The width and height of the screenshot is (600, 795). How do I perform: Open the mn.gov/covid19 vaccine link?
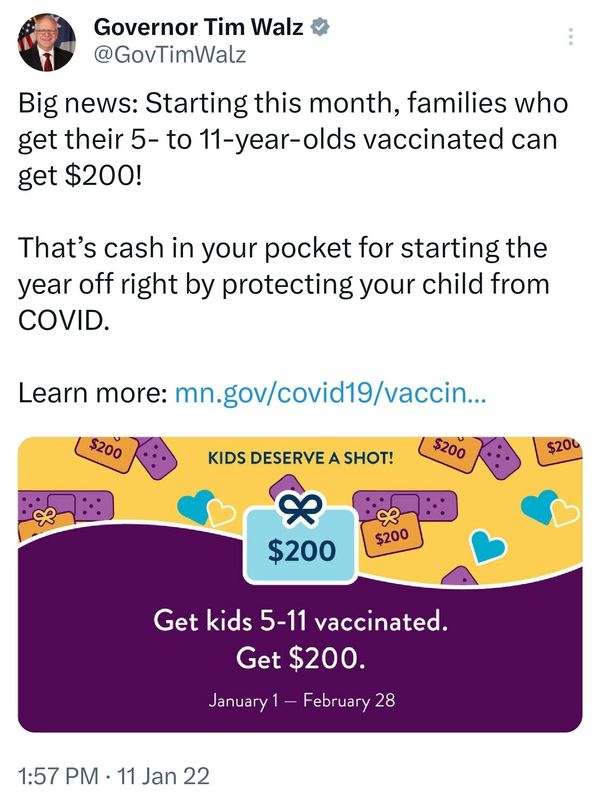330,394
